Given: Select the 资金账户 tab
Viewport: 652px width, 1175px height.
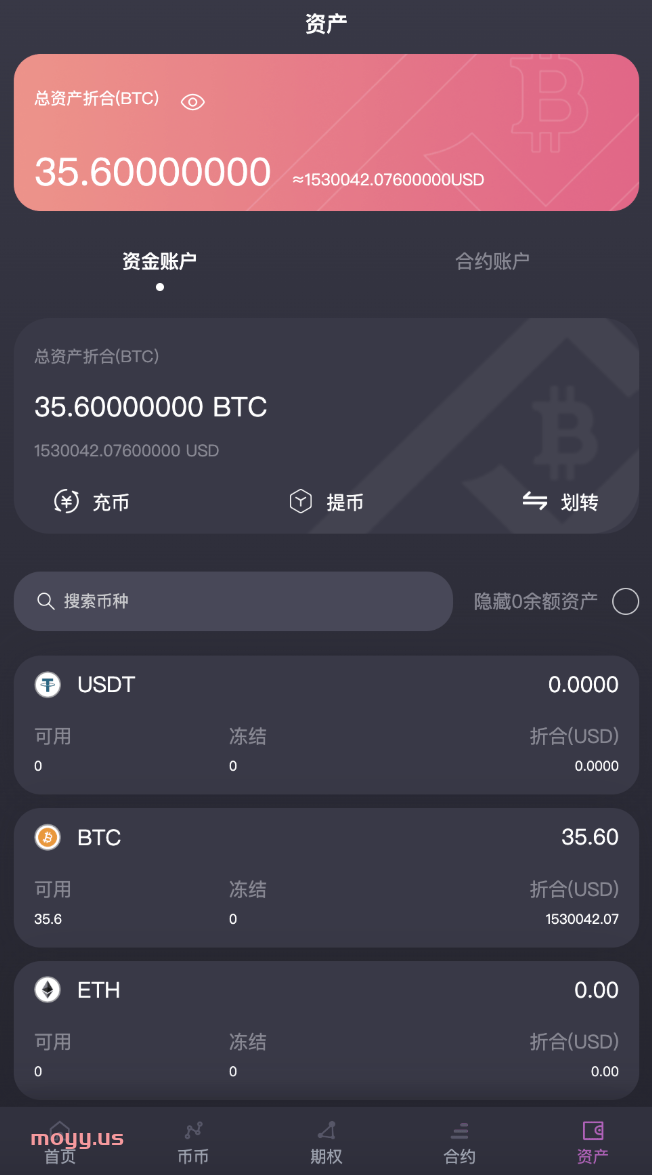Looking at the screenshot, I should coord(160,261).
